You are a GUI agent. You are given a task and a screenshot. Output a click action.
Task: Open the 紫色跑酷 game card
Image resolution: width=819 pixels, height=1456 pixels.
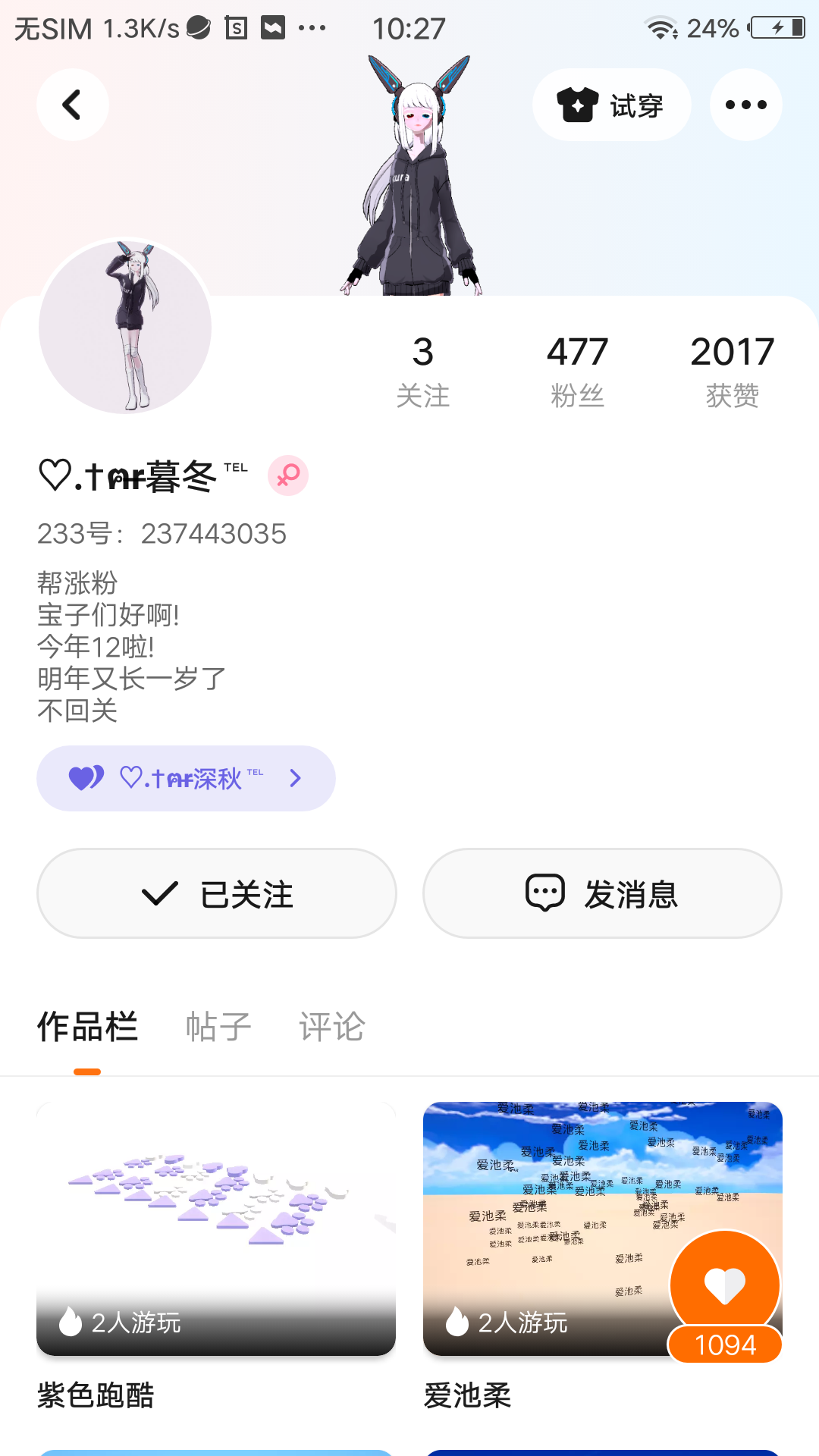coord(216,1228)
